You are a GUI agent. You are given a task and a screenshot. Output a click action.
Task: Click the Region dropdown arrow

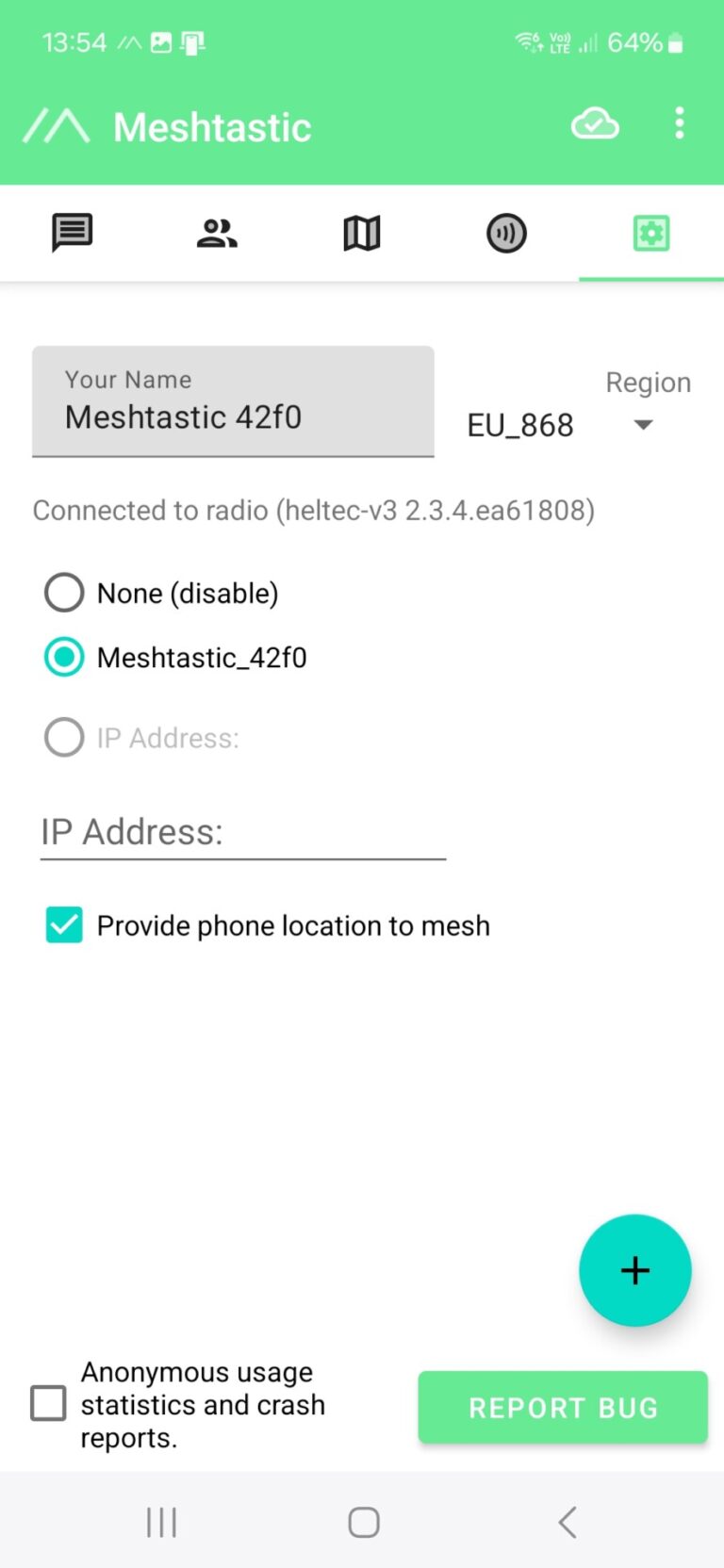642,424
